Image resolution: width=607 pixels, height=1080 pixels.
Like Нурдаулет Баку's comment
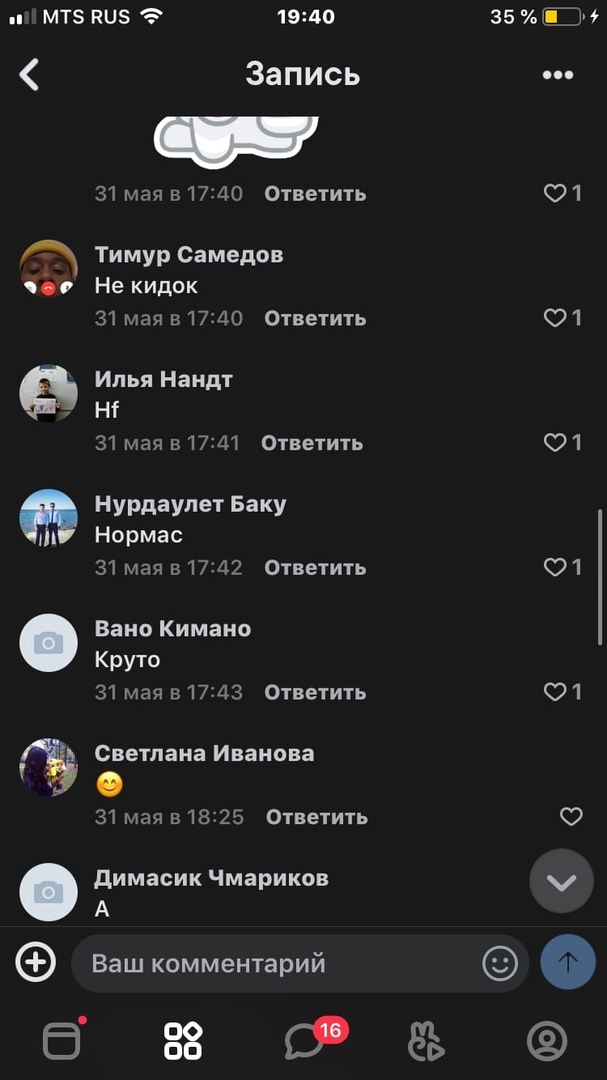(556, 567)
